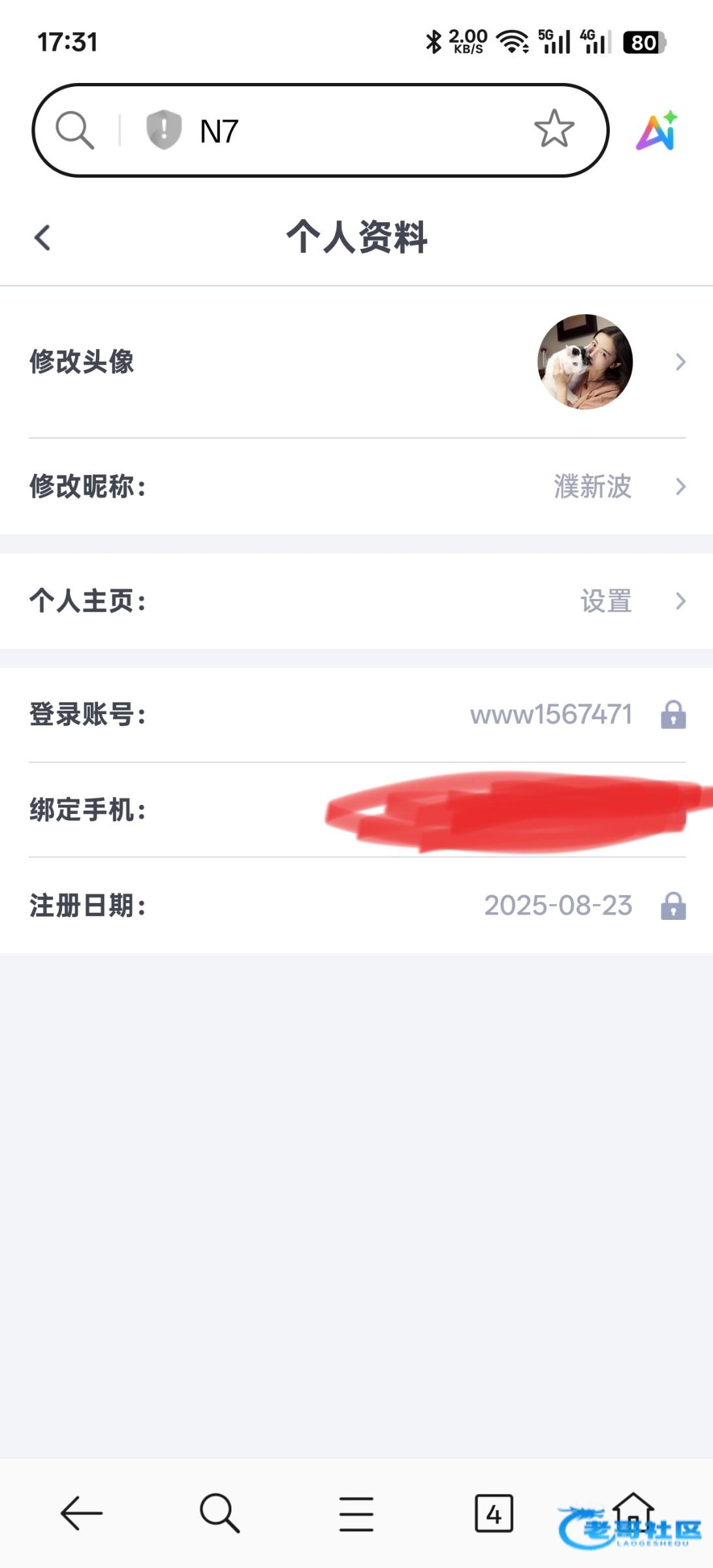Open the site security shield icon
Screen dimensions: 713x1568
pos(163,129)
